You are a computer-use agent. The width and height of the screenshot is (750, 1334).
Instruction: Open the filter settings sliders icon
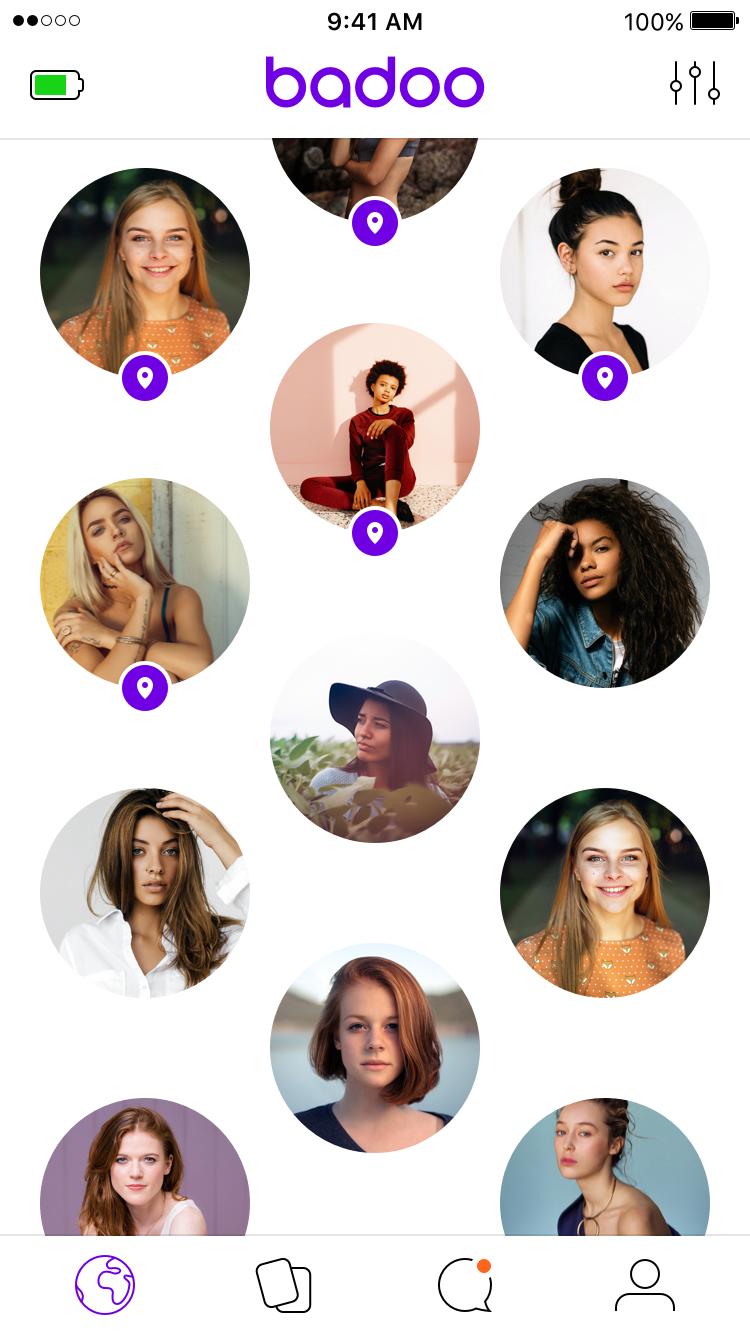(695, 83)
